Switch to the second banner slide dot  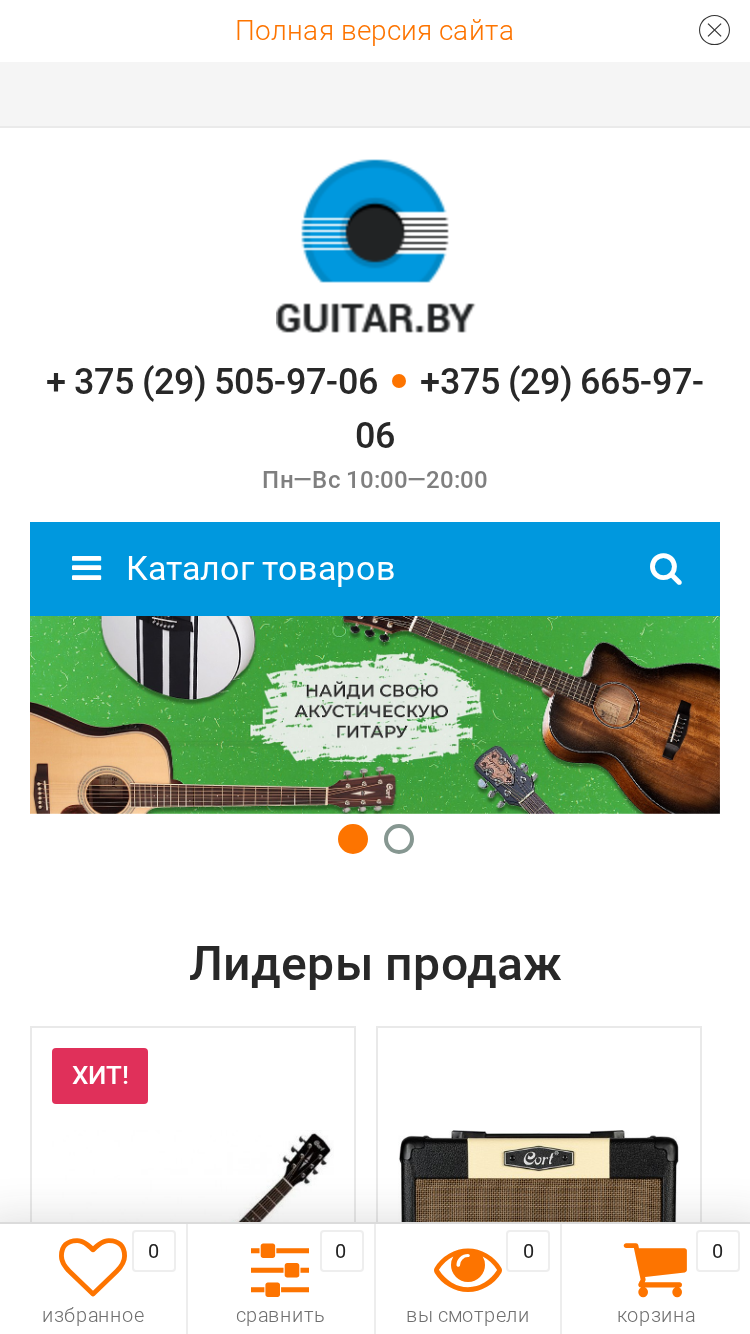[399, 839]
